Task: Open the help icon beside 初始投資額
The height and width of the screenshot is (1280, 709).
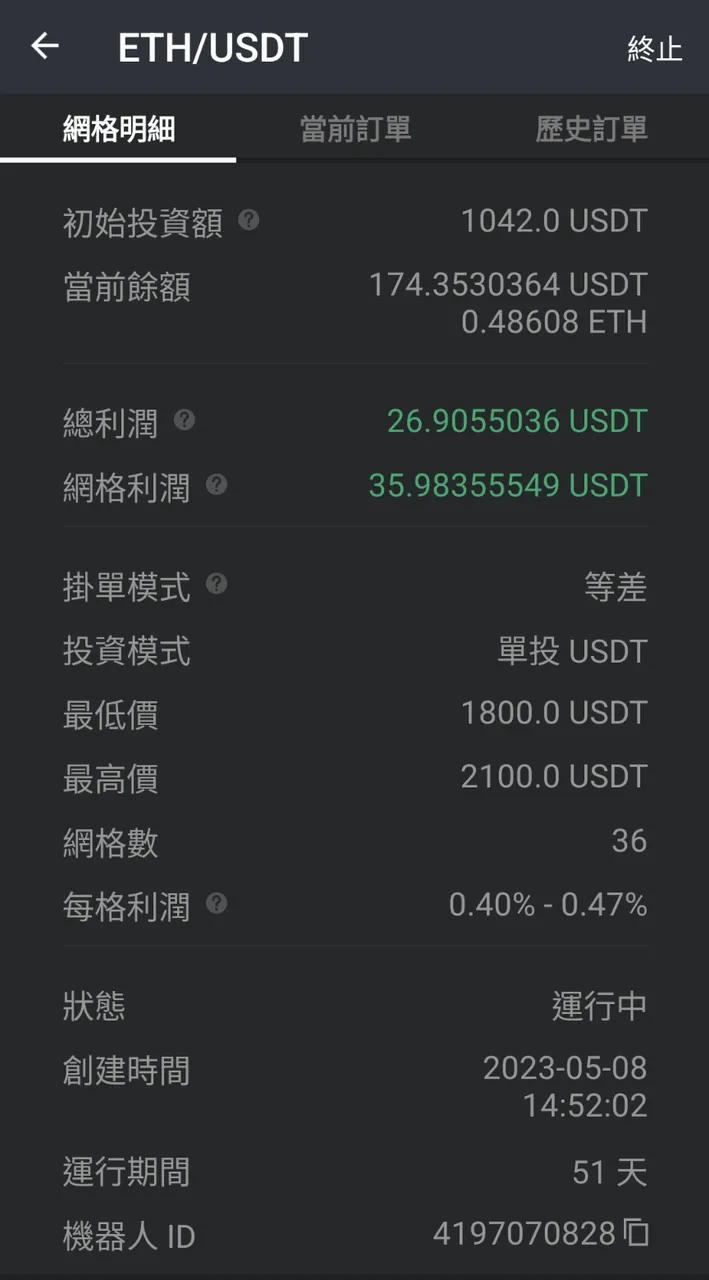Action: click(249, 220)
